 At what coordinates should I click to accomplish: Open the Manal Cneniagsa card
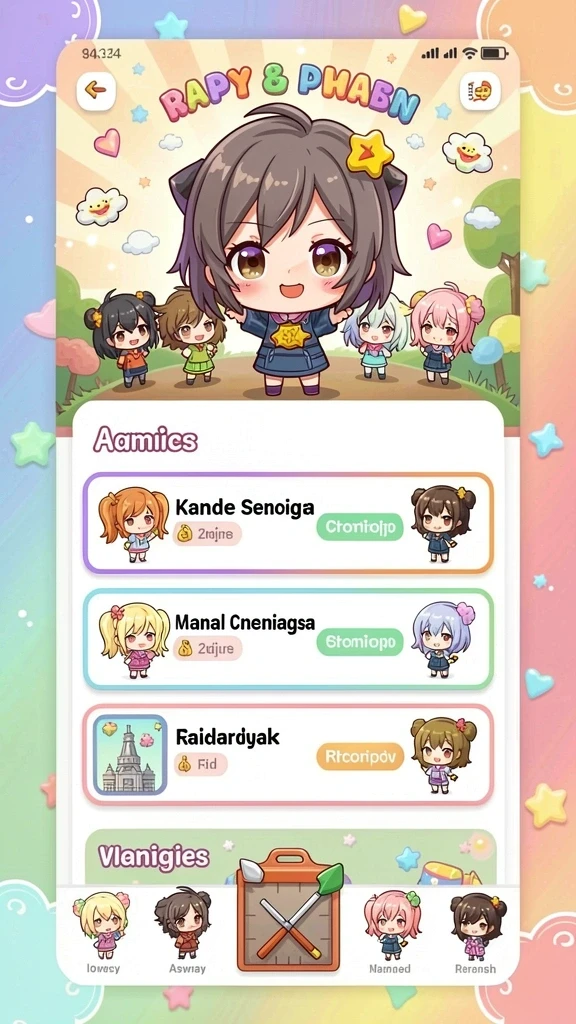288,639
